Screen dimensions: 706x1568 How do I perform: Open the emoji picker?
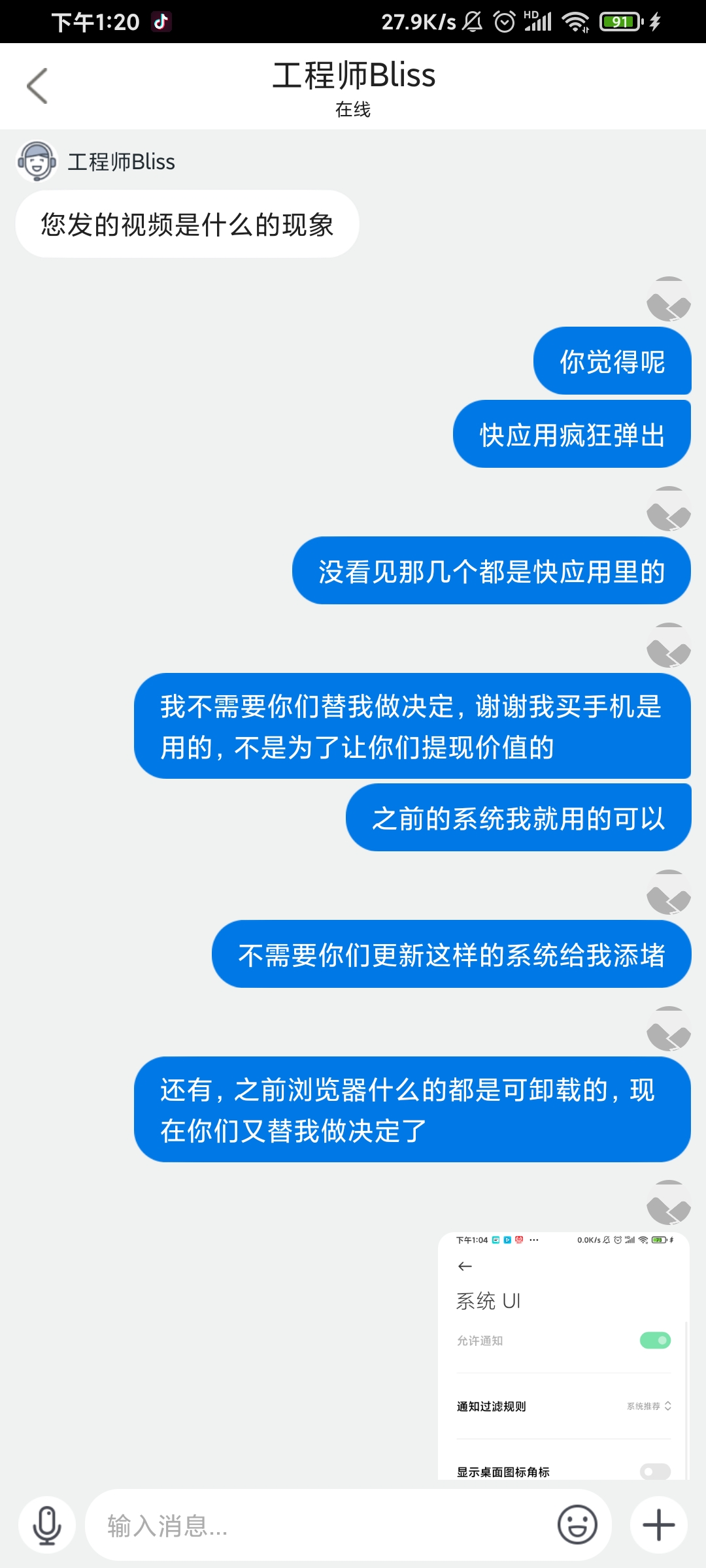coord(577,1525)
